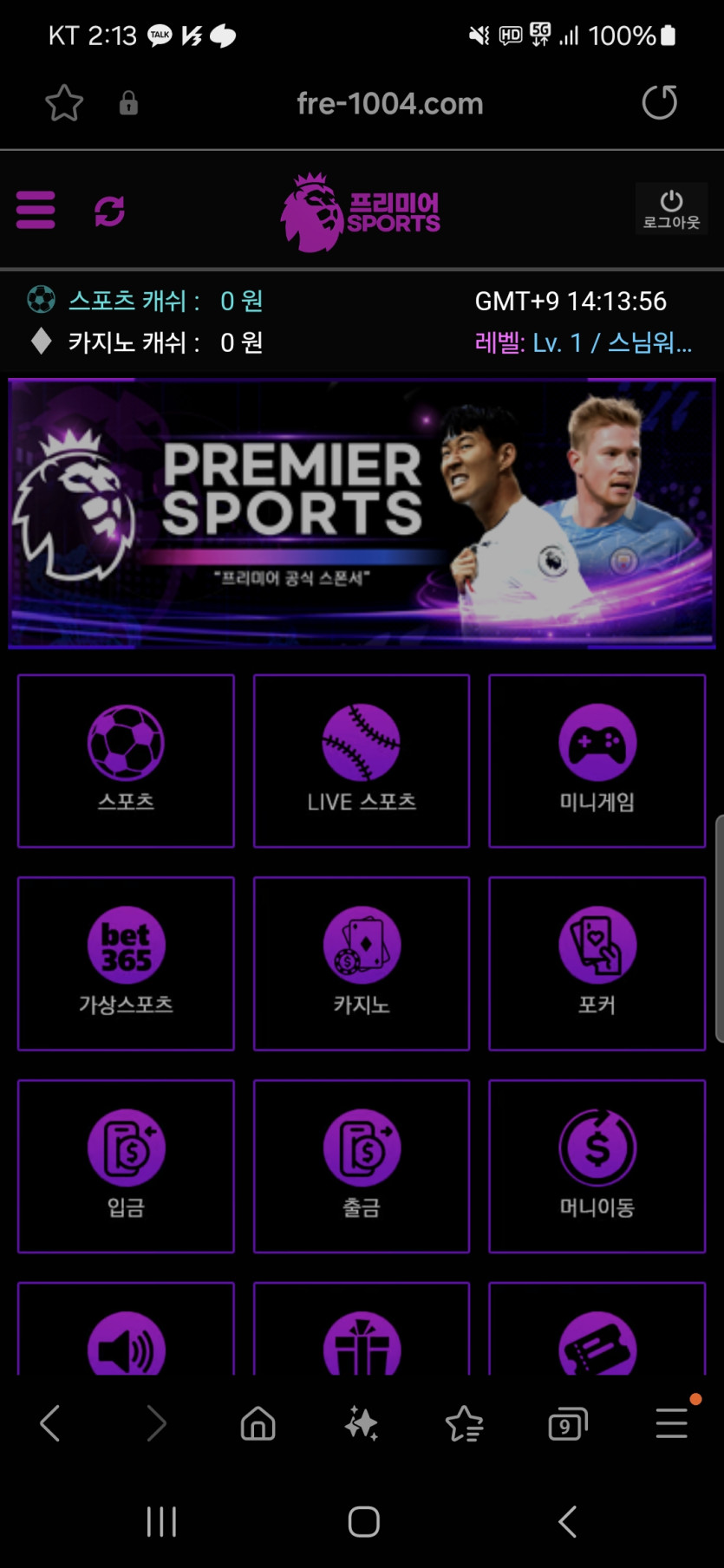Go back to the previous browser page
Image resolution: width=724 pixels, height=1568 pixels.
[50, 1423]
